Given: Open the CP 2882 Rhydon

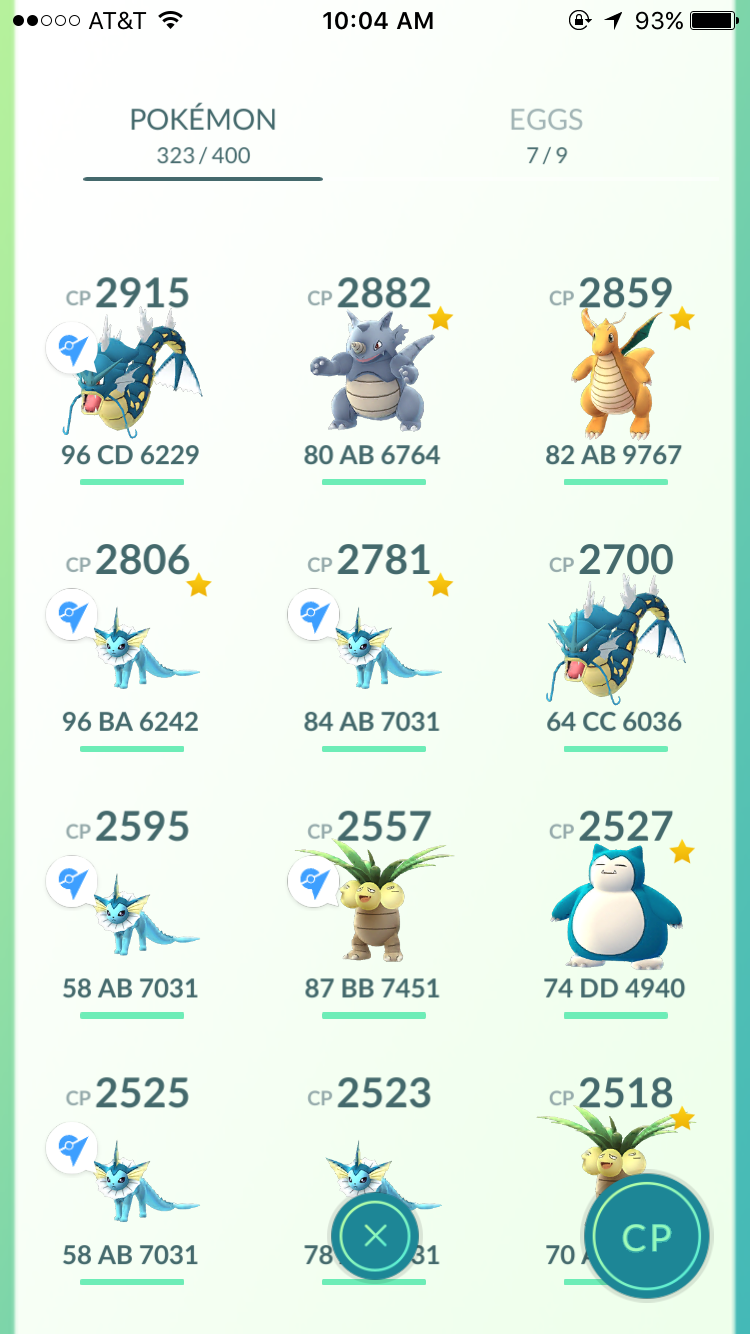Looking at the screenshot, I should [x=374, y=379].
